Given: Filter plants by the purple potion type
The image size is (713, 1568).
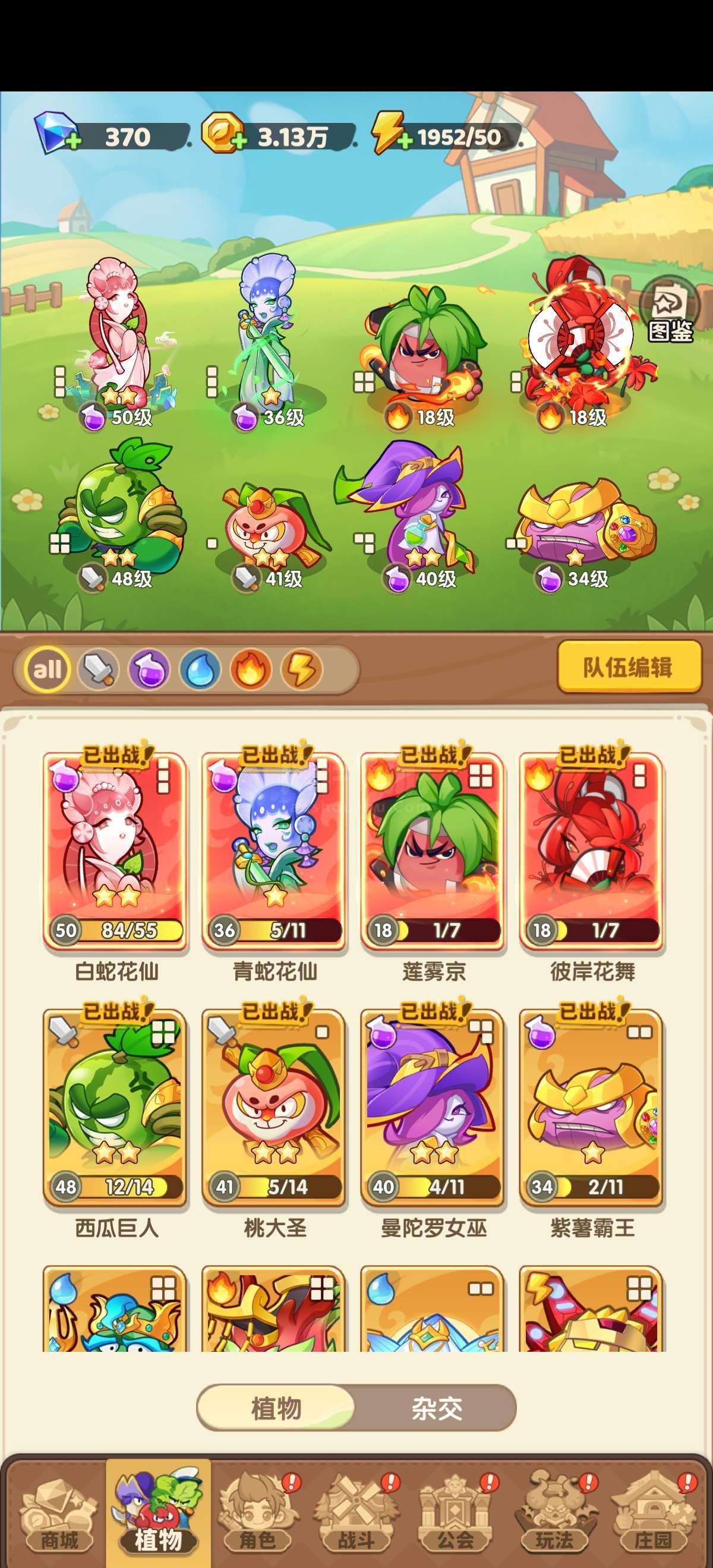Looking at the screenshot, I should pyautogui.click(x=149, y=669).
